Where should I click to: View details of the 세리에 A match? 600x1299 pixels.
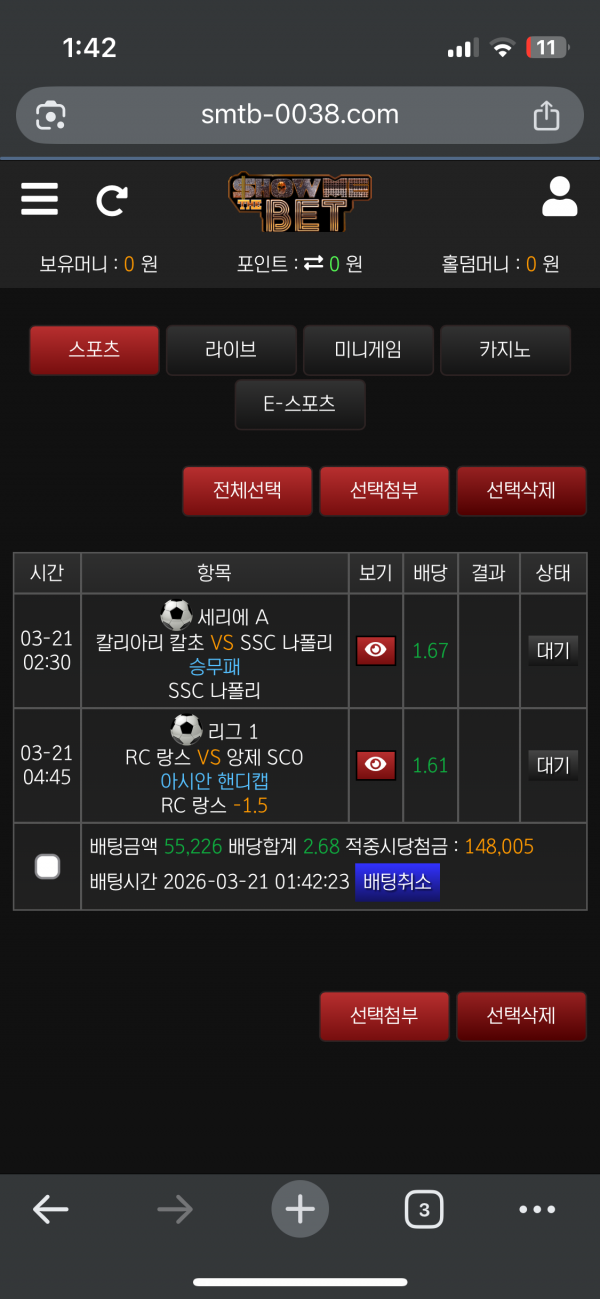(376, 650)
